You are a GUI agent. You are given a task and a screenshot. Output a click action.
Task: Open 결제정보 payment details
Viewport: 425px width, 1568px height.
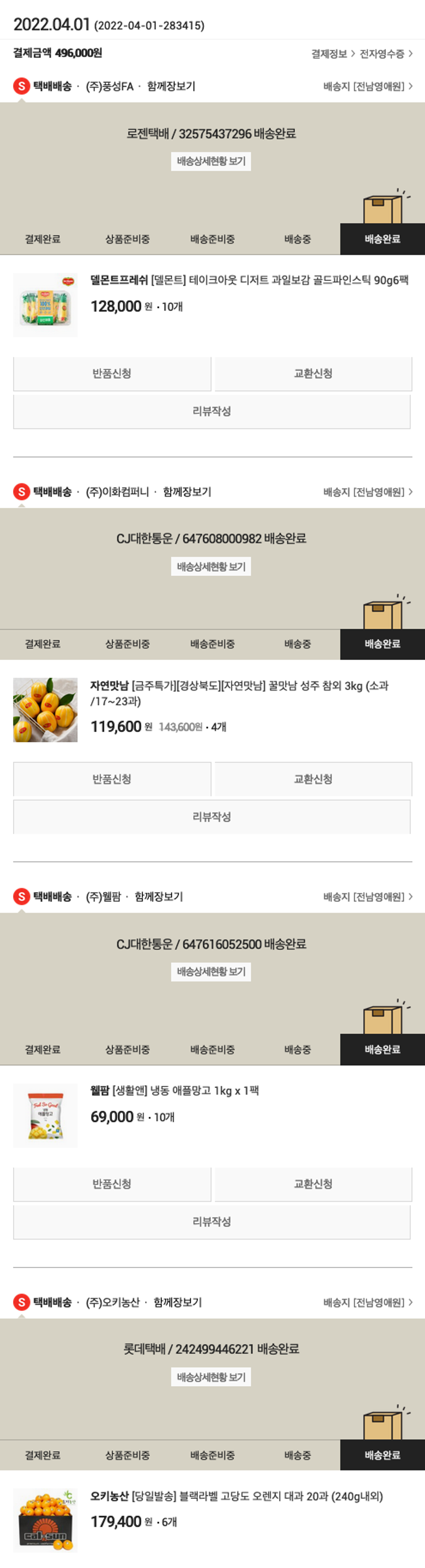tap(332, 54)
